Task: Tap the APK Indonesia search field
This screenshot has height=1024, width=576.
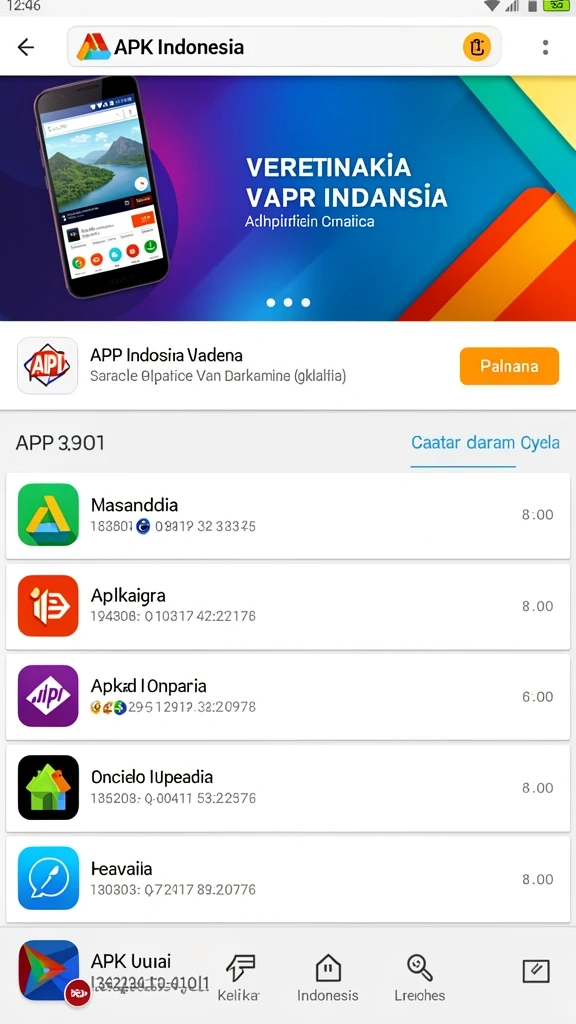Action: tap(284, 47)
